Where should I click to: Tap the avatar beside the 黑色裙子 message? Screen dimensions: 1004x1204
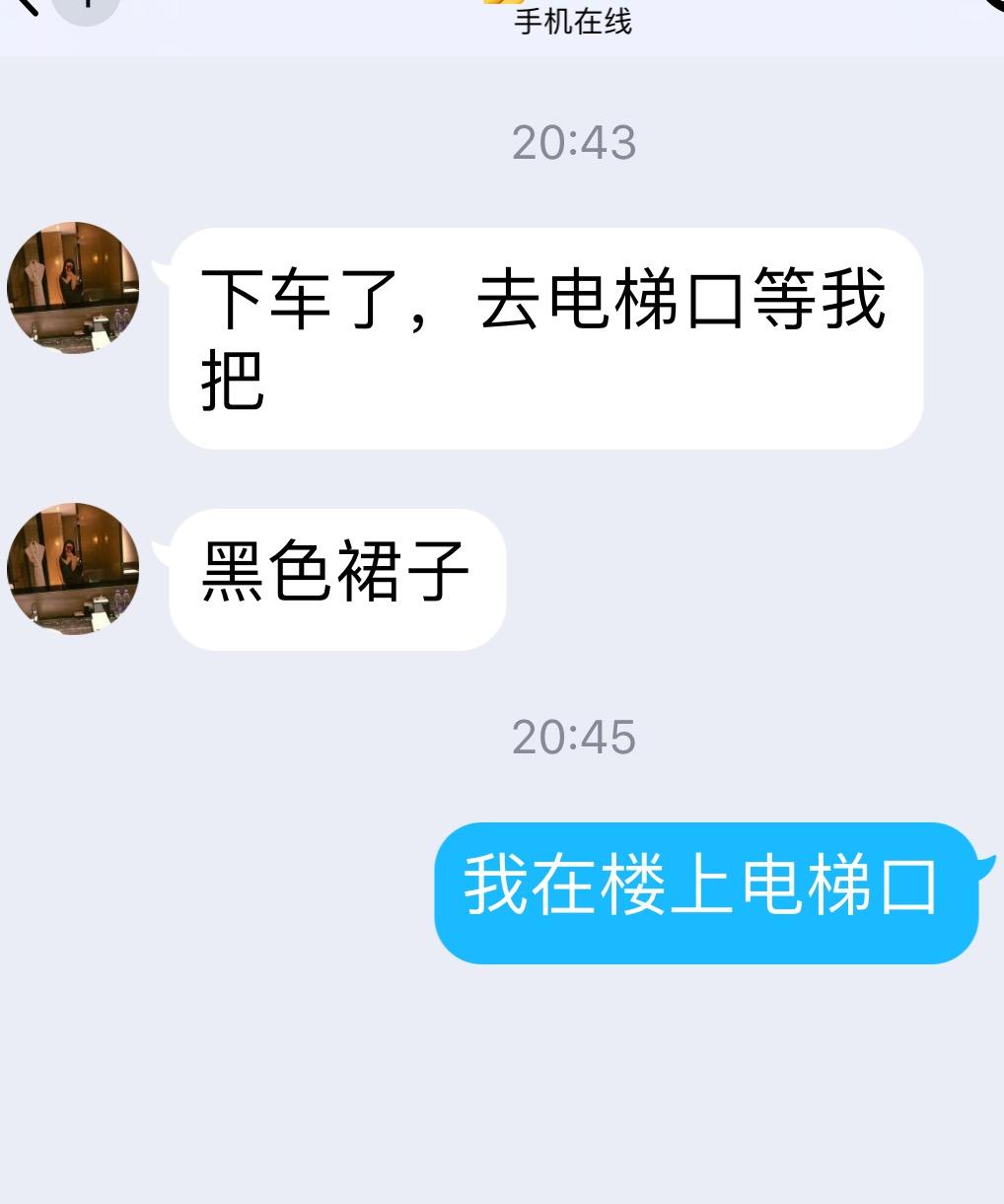[x=73, y=569]
